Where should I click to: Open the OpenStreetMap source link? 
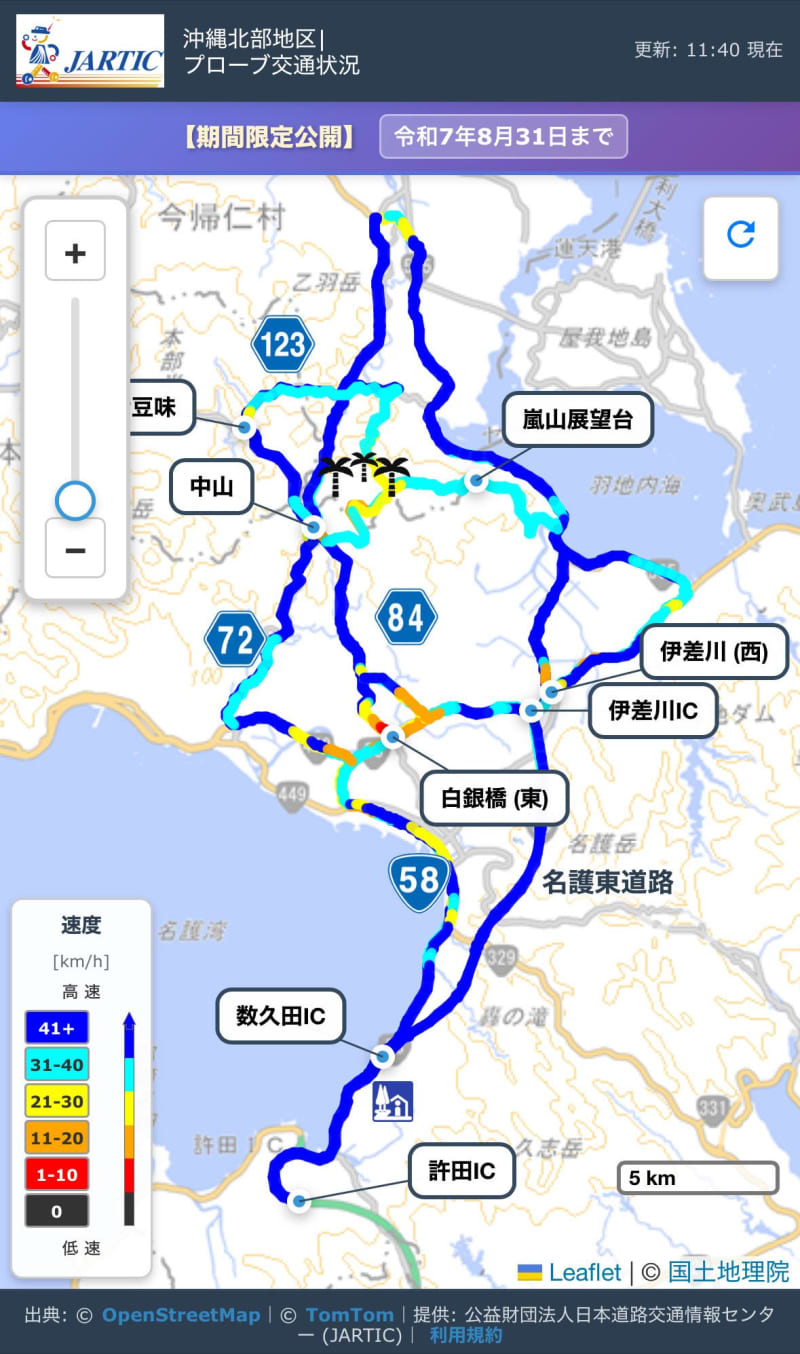click(181, 1315)
